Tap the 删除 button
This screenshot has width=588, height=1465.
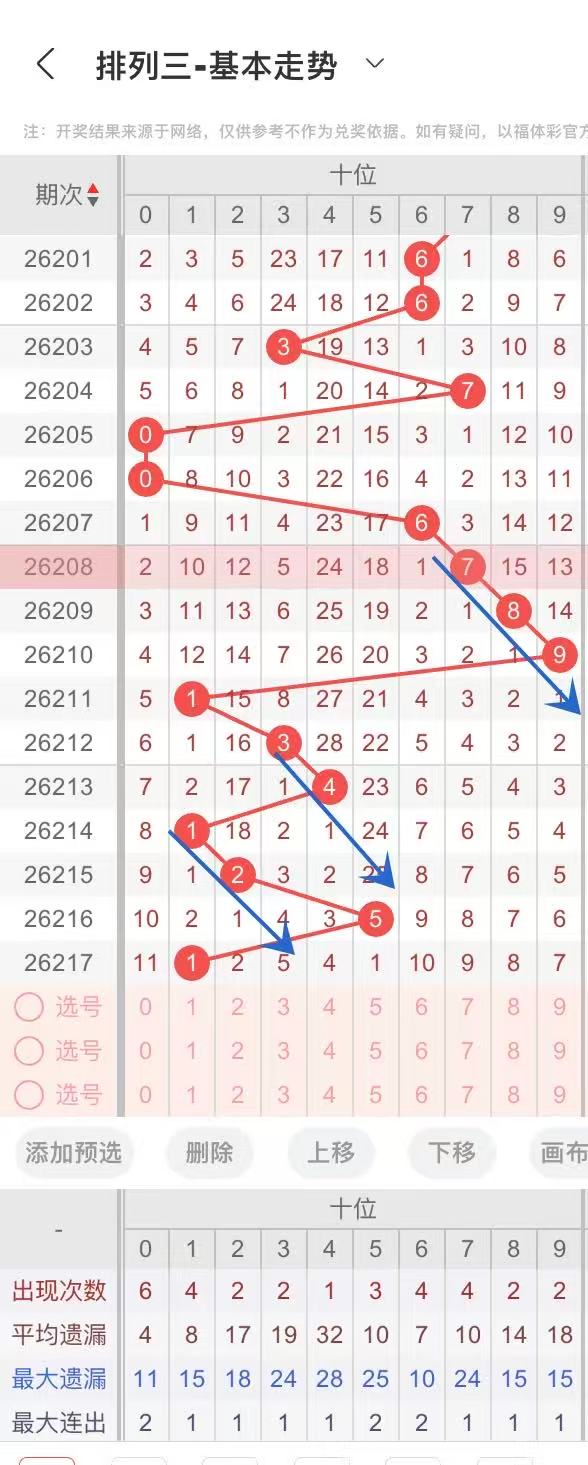point(209,1153)
